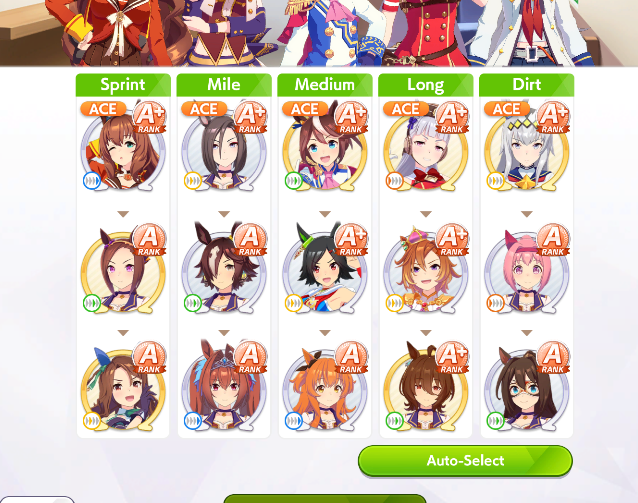Select the ACE character in Long column
Viewport: 638px width, 503px height.
tap(426, 152)
